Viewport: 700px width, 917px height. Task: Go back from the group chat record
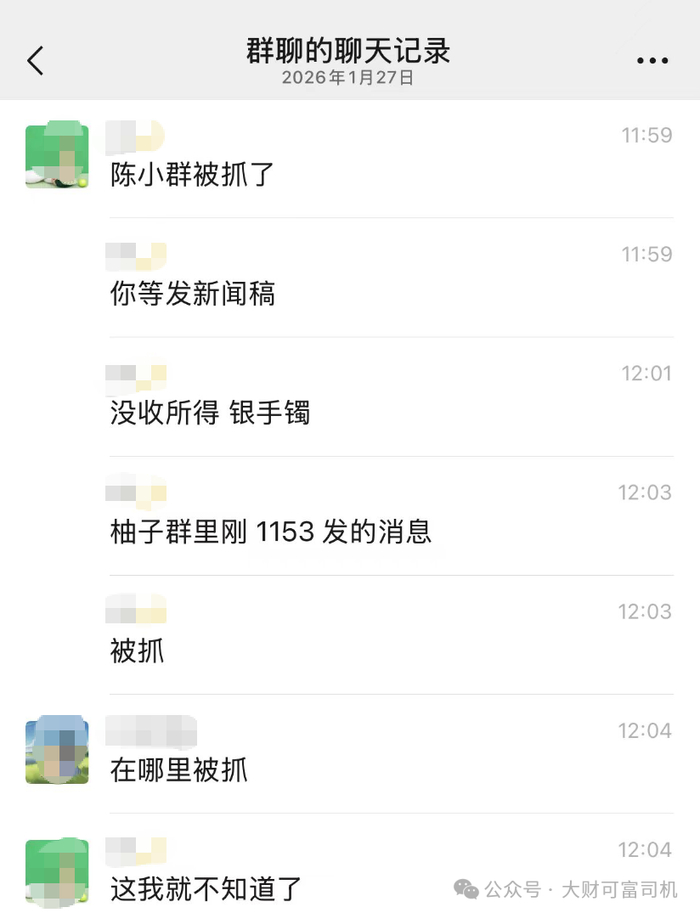pyautogui.click(x=36, y=61)
